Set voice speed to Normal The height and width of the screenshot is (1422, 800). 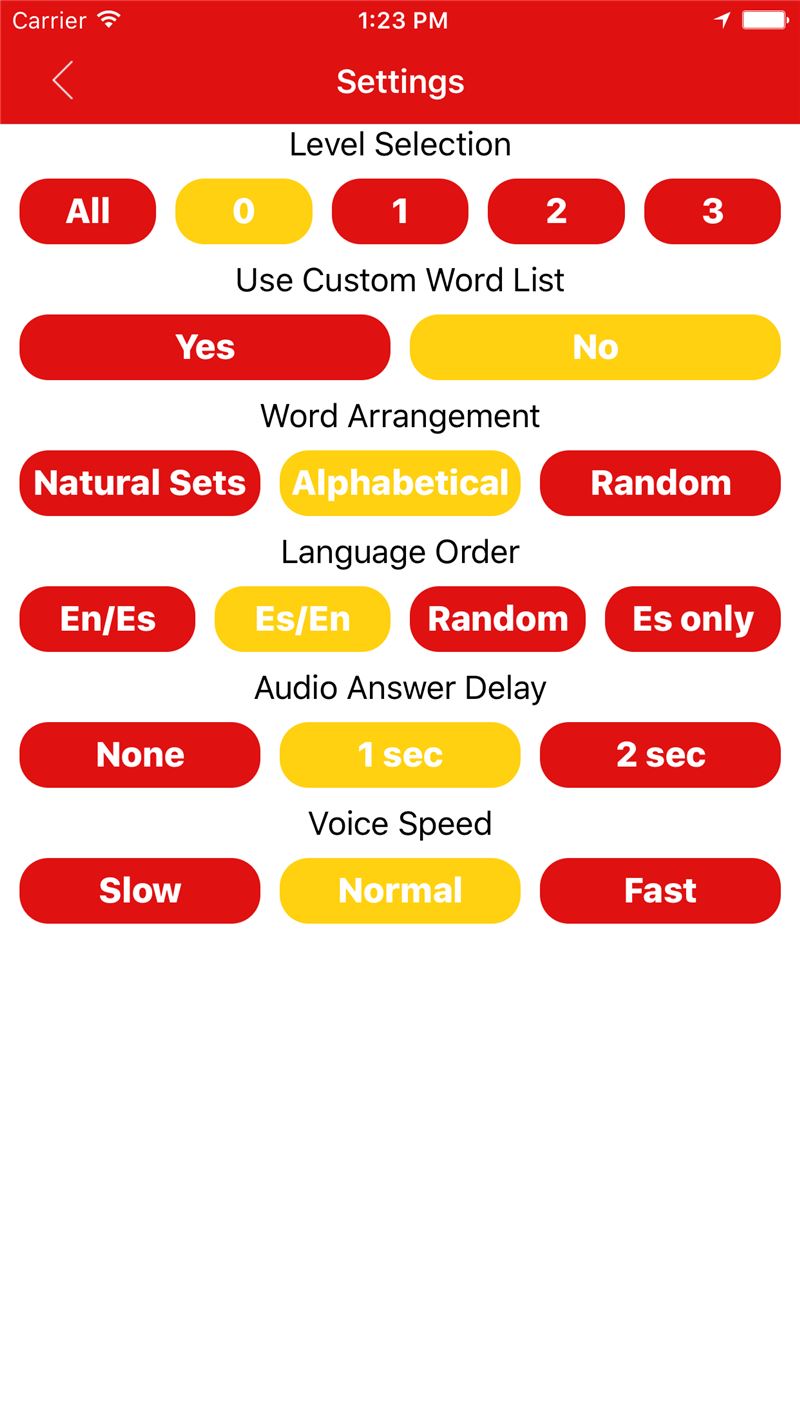pyautogui.click(x=400, y=891)
